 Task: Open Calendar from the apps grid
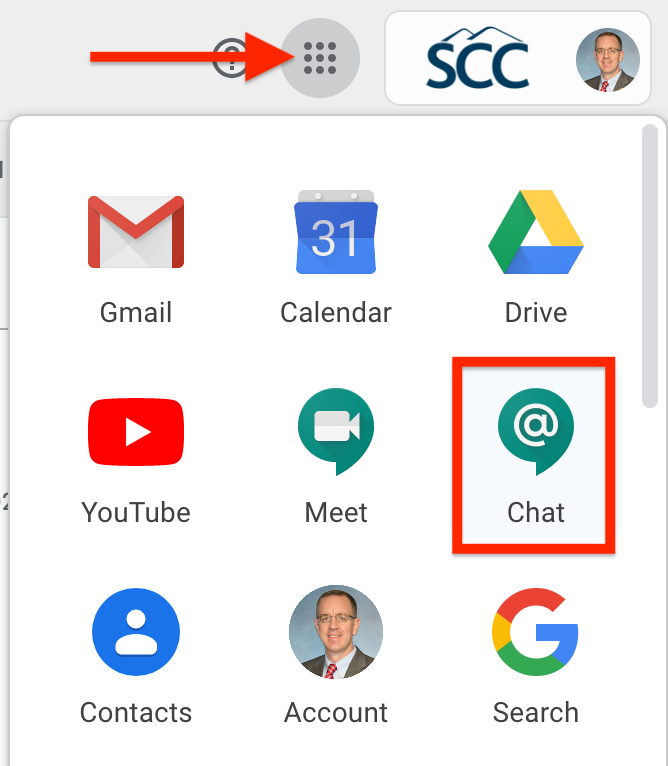(336, 255)
